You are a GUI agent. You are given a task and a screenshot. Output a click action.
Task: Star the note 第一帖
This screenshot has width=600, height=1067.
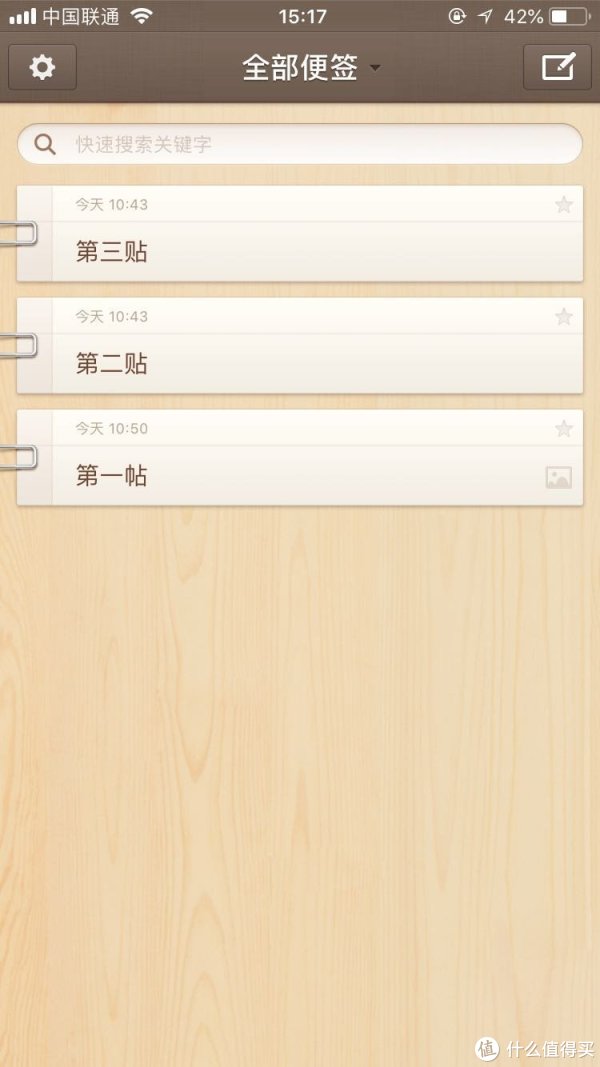coord(564,429)
